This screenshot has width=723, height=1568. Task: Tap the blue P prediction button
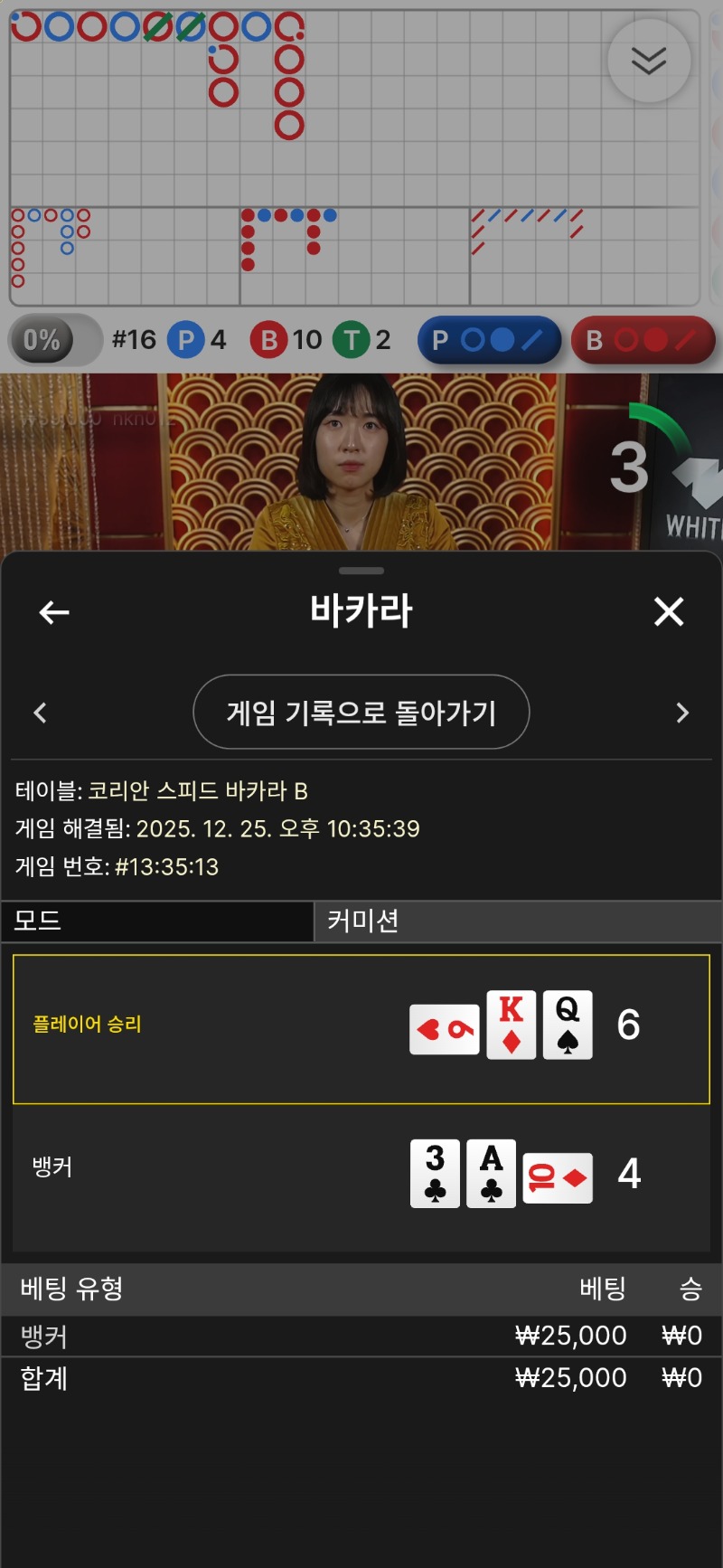[489, 340]
